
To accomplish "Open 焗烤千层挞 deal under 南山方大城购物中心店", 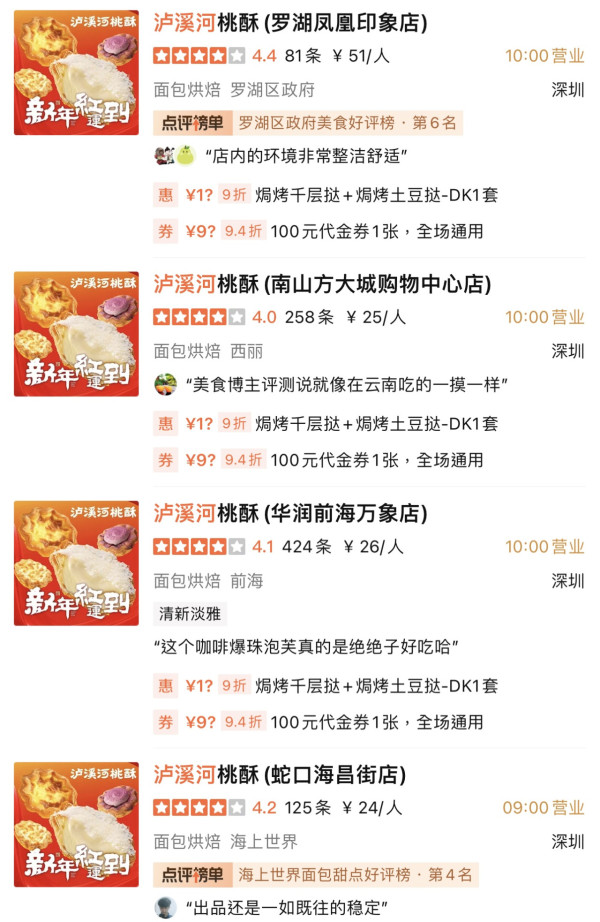I will [x=375, y=423].
